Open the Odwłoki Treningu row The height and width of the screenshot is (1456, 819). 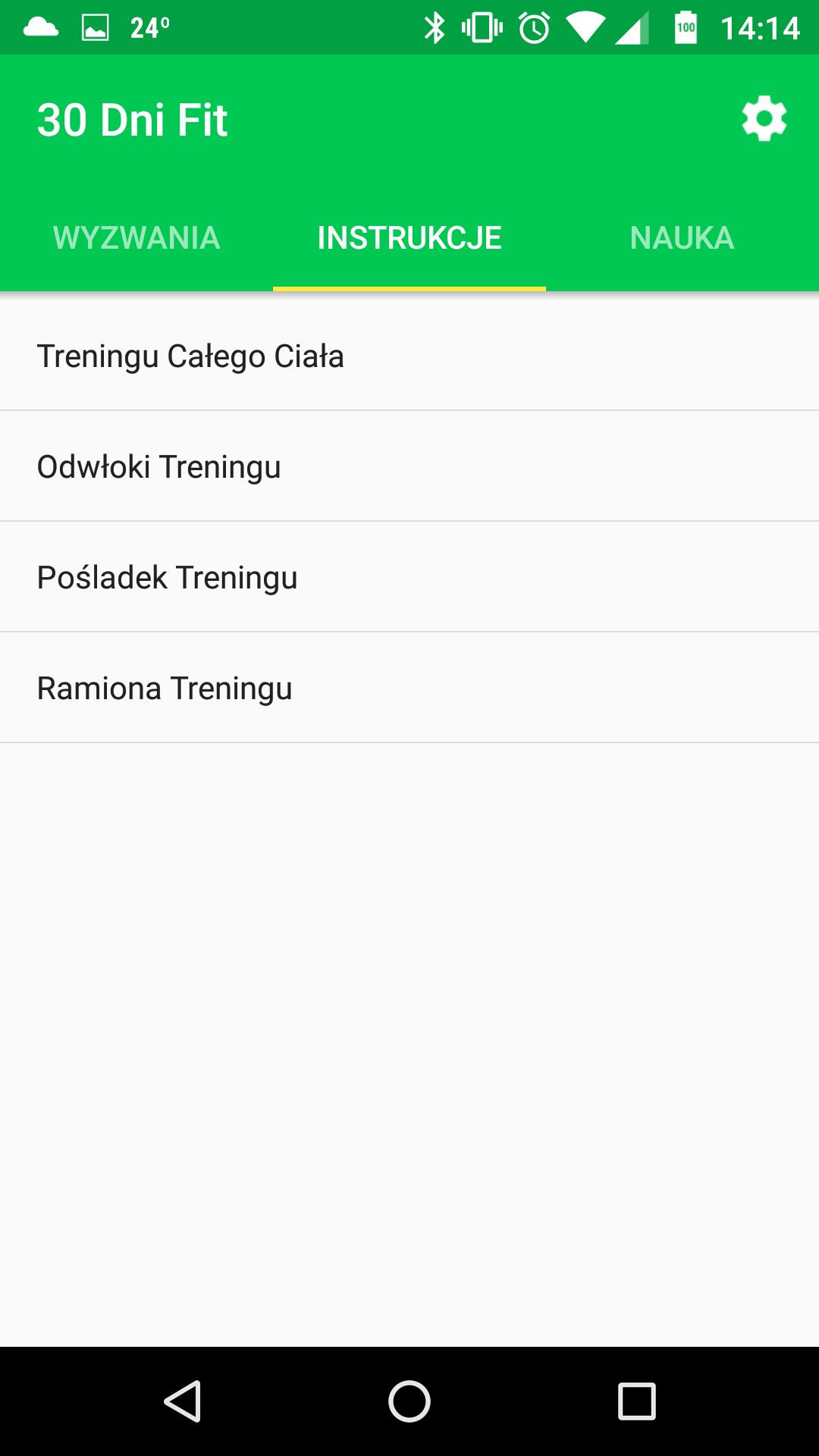[409, 466]
